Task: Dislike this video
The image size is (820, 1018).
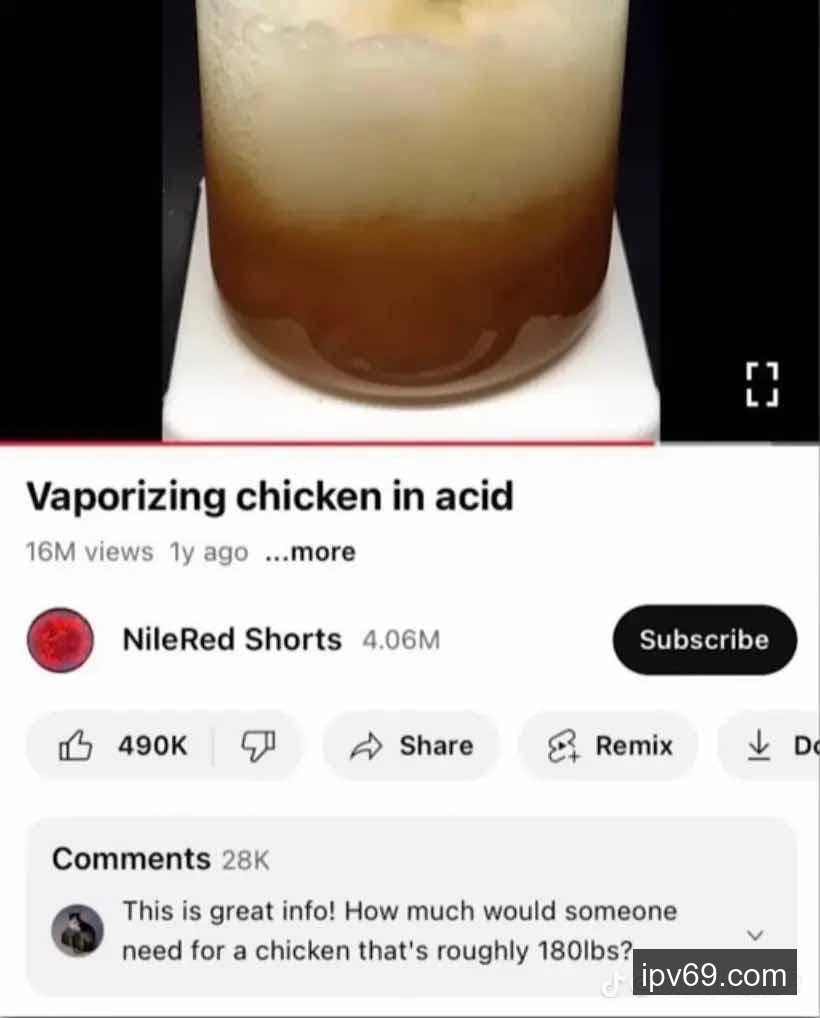Action: coord(258,745)
